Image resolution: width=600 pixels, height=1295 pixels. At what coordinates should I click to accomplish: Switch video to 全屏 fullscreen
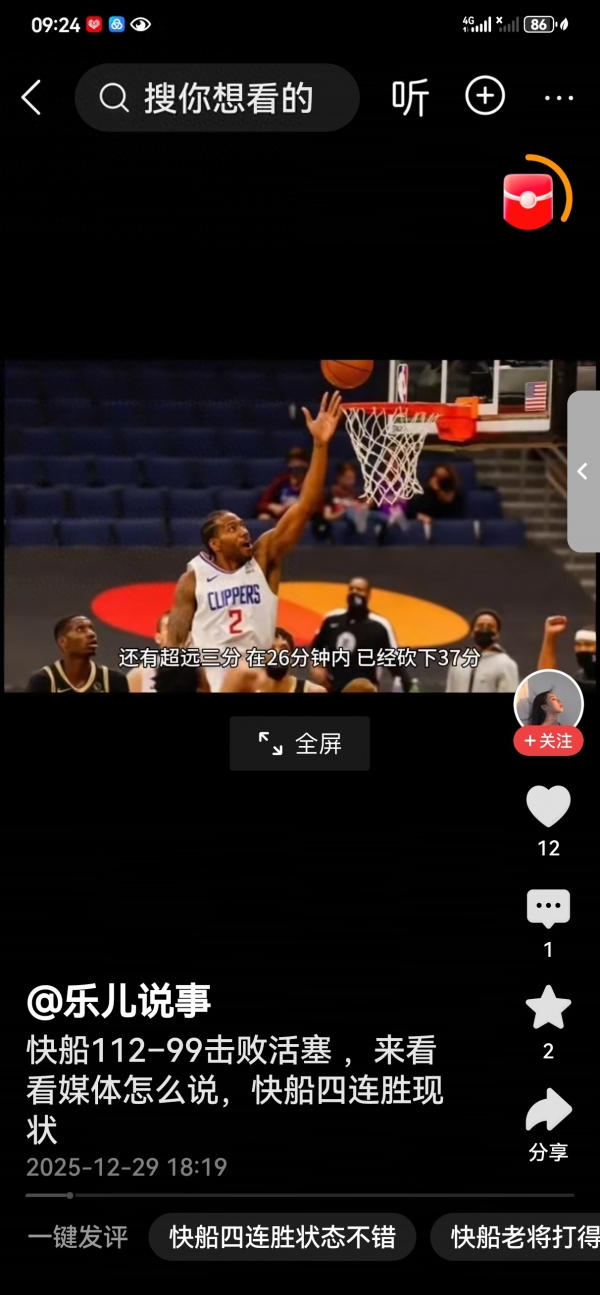300,743
